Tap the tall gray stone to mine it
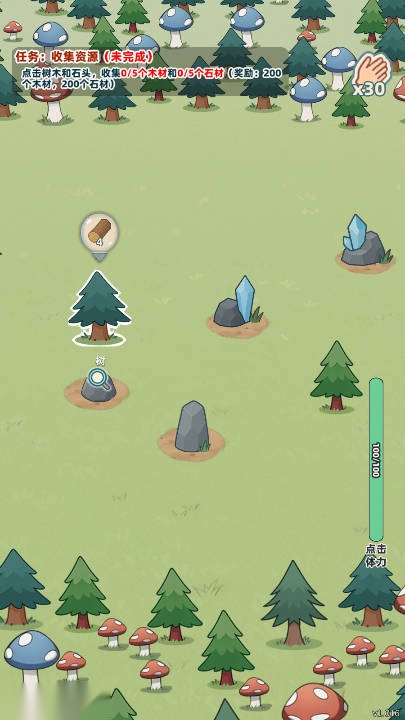 point(192,426)
